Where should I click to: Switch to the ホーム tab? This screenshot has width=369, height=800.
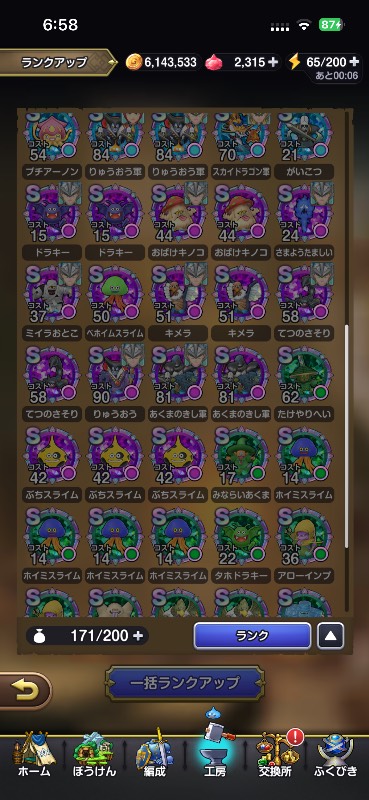pos(34,756)
